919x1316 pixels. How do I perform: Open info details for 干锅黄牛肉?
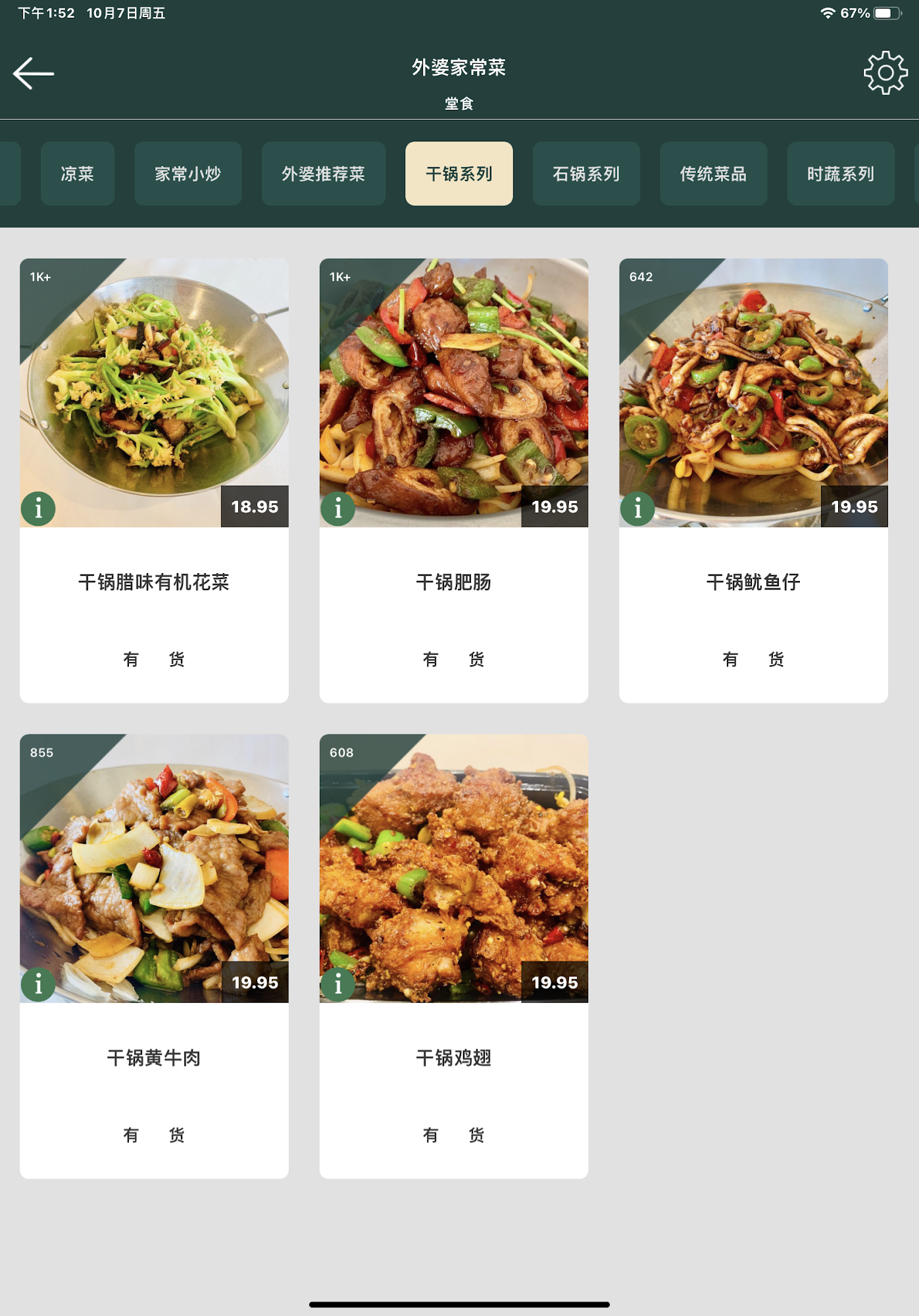(38, 984)
